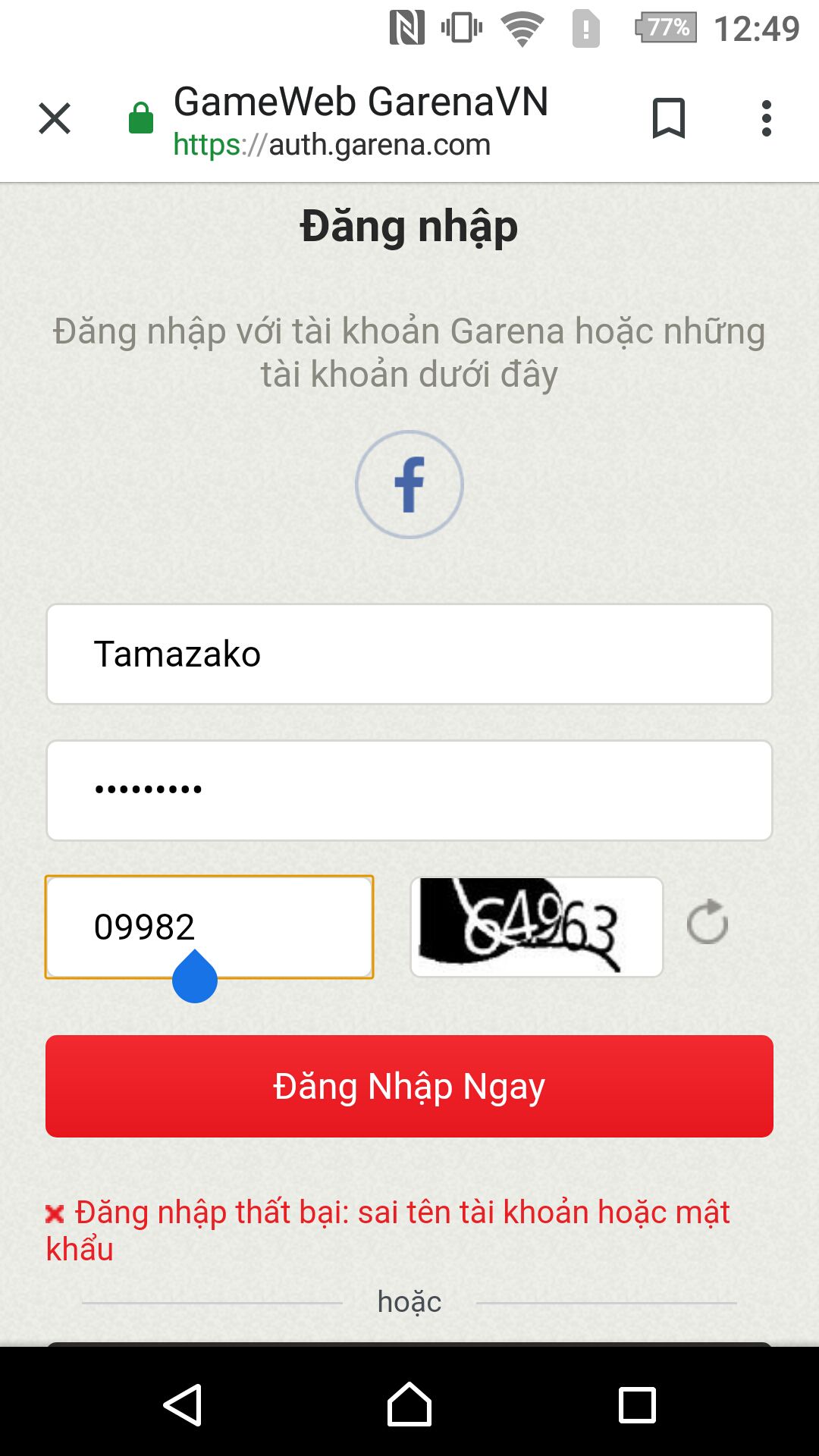Edit the username field showing Tamazako
Screen dimensions: 819x1456
pos(409,654)
